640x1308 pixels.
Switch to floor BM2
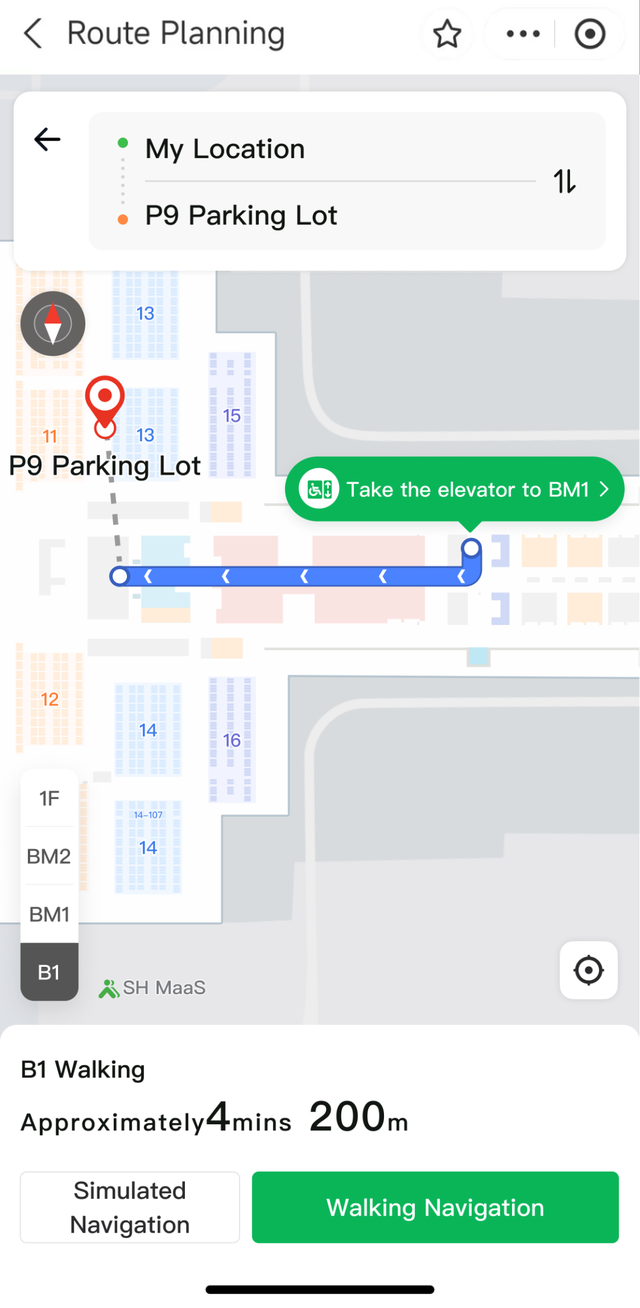[49, 856]
